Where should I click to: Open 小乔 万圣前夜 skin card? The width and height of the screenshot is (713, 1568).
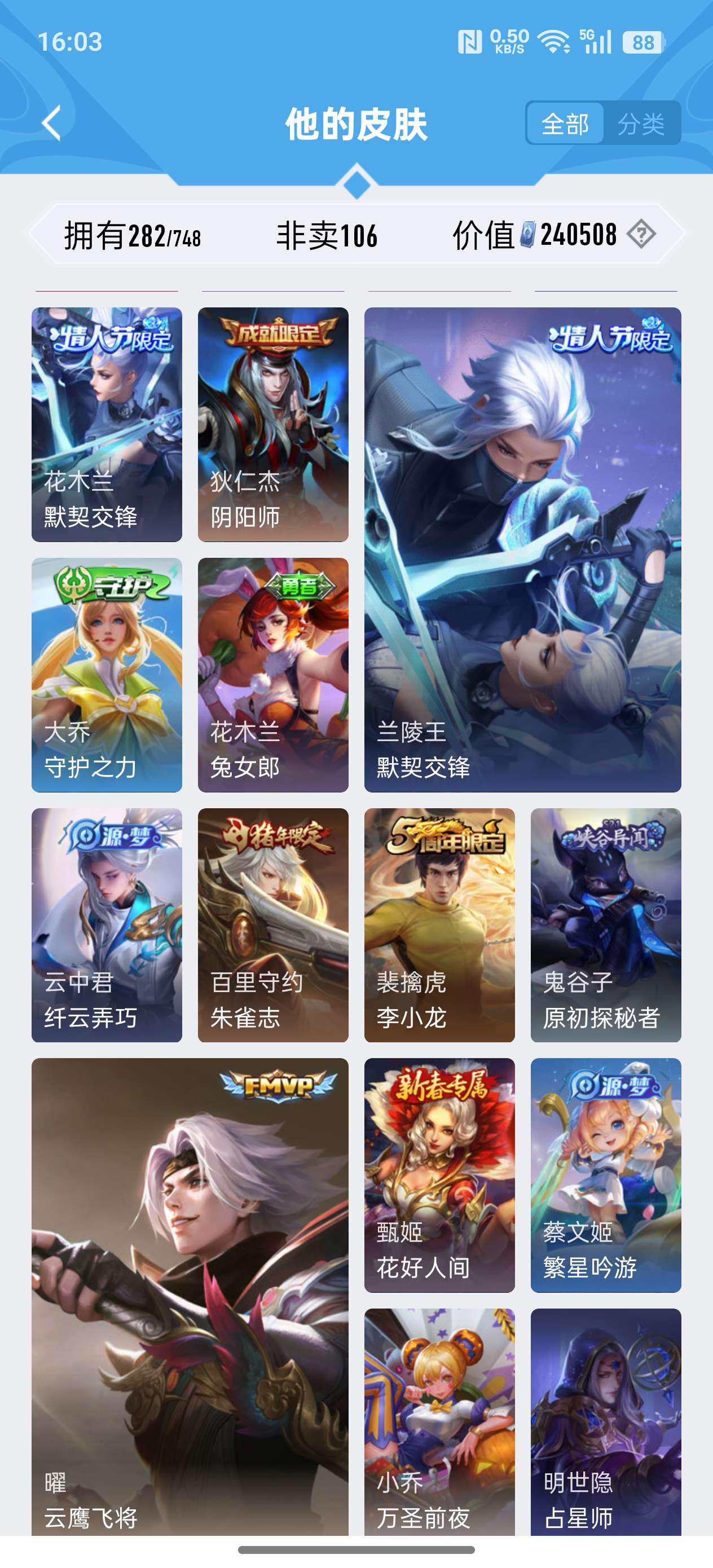[x=439, y=1421]
